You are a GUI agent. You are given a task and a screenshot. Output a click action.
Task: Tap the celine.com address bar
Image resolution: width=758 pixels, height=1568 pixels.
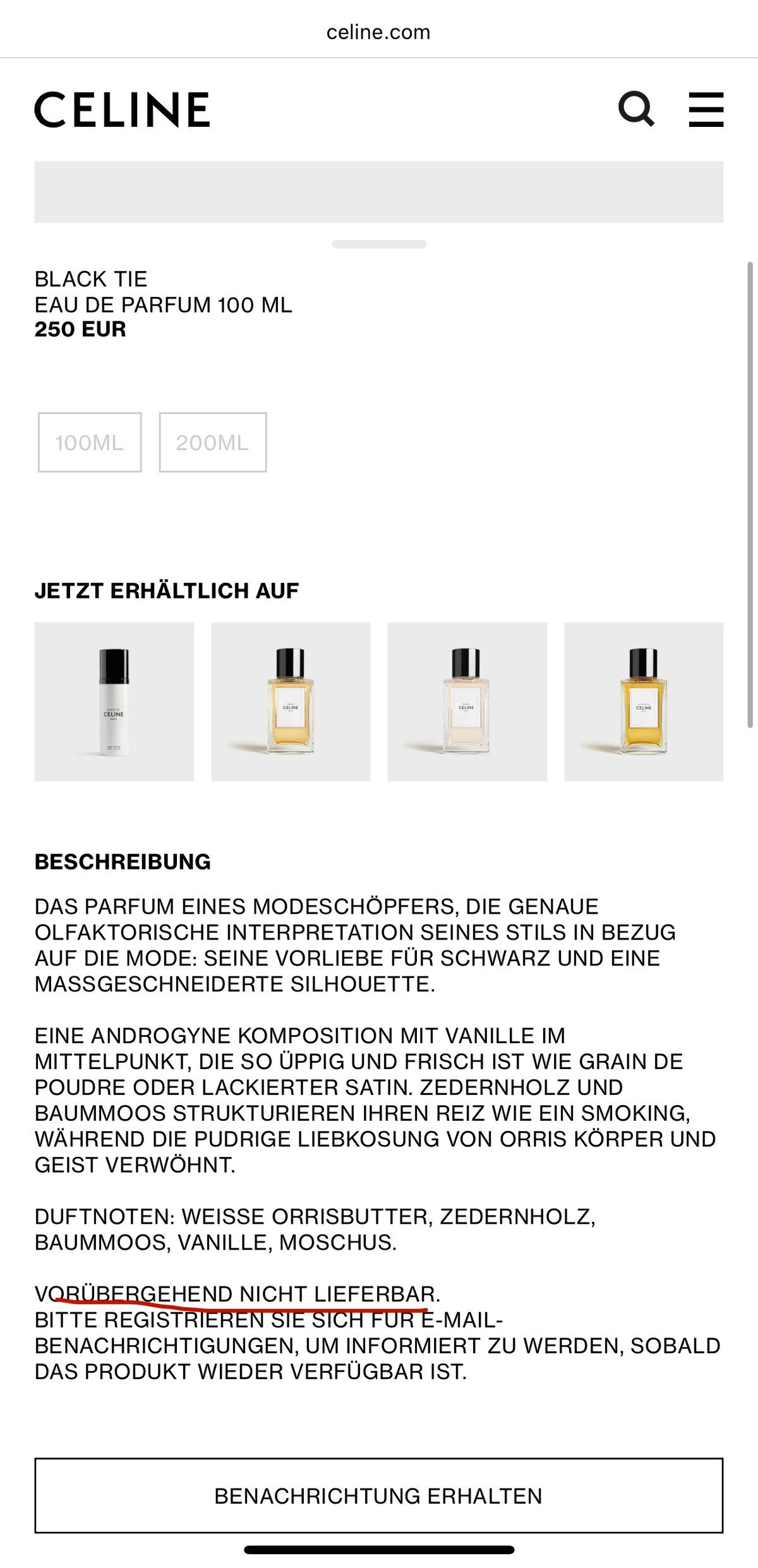tap(378, 32)
